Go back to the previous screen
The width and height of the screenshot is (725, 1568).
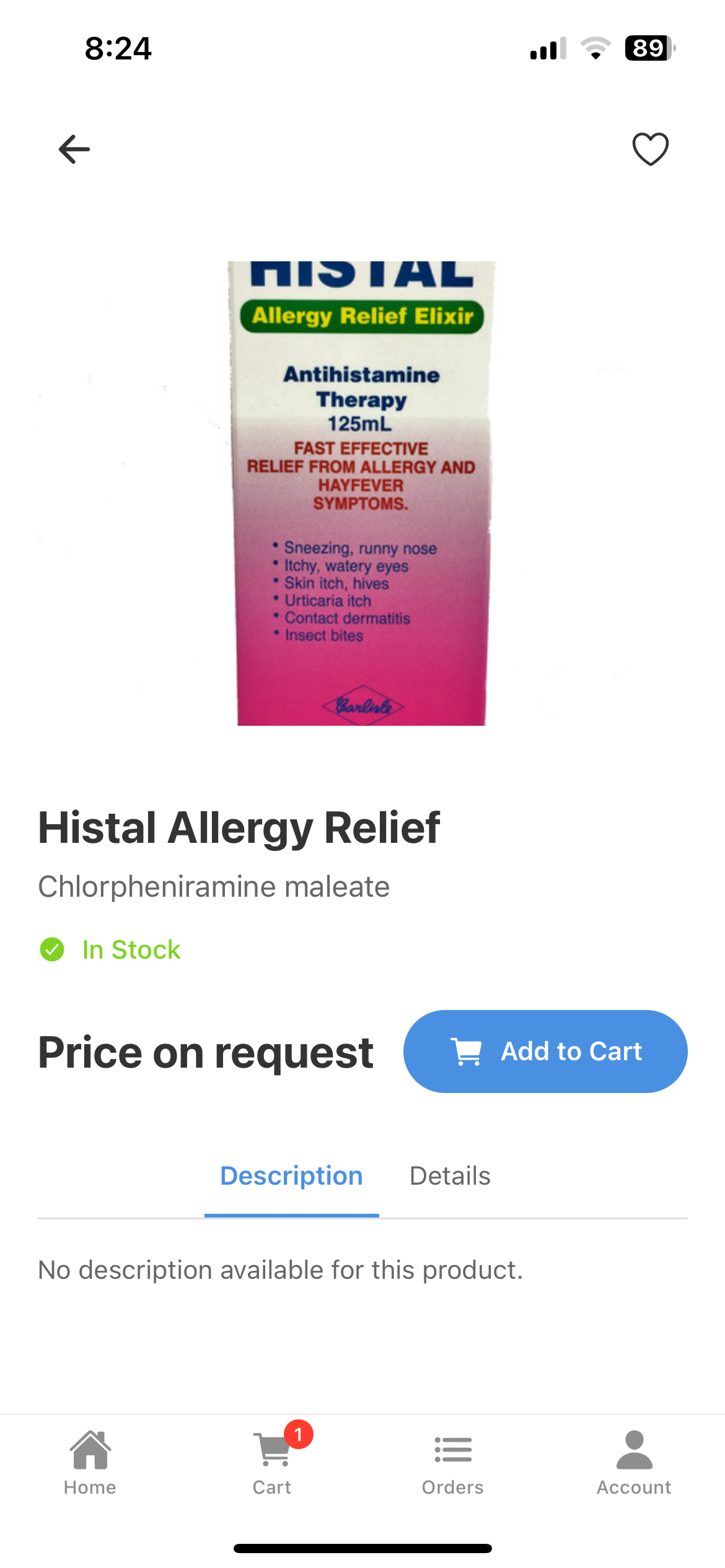pos(74,149)
